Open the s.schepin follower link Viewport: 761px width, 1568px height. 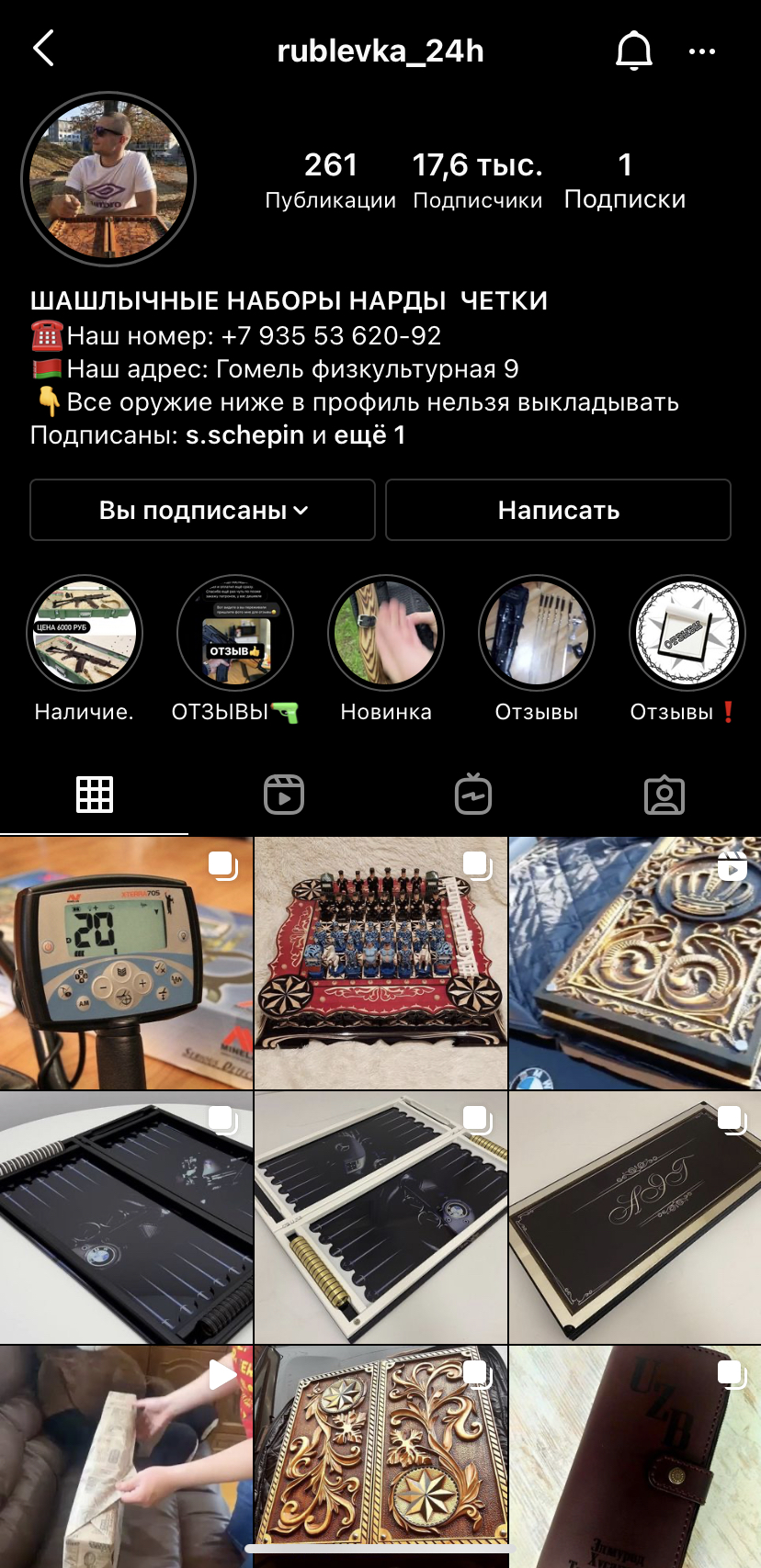tap(244, 435)
